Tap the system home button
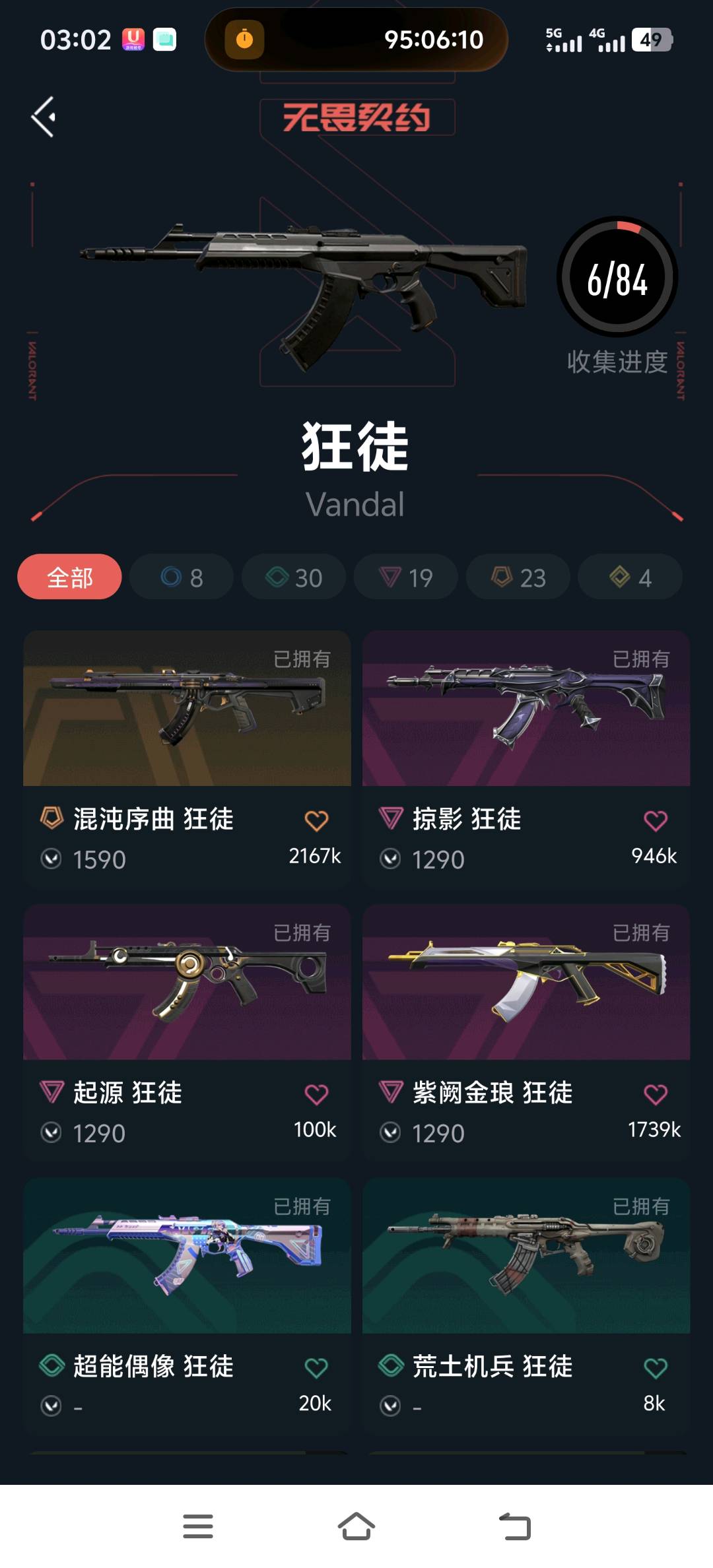Screen dimensions: 713x1568 pos(356,1526)
